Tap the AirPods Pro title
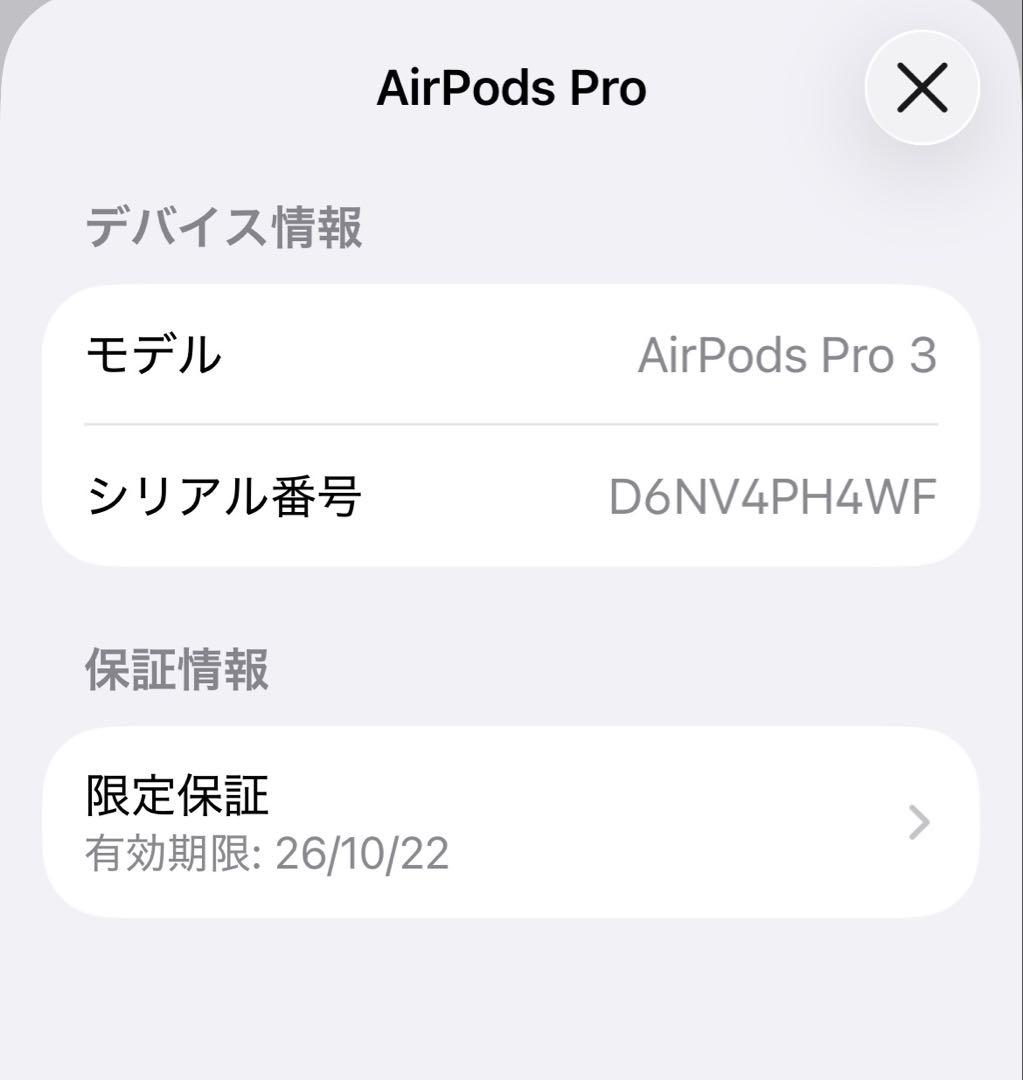This screenshot has height=1080, width=1023. pyautogui.click(x=511, y=88)
